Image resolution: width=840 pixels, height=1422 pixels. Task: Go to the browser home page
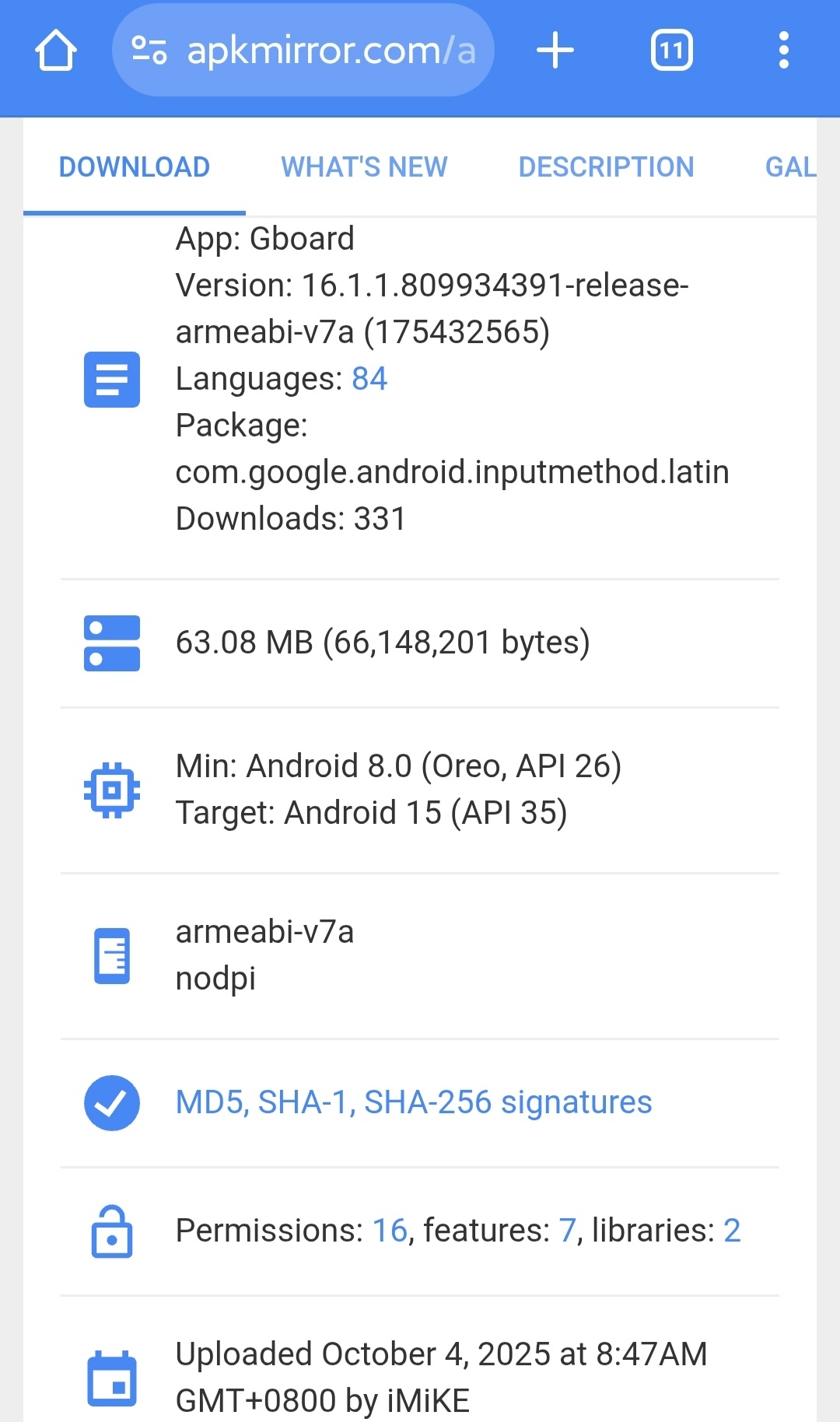(55, 51)
